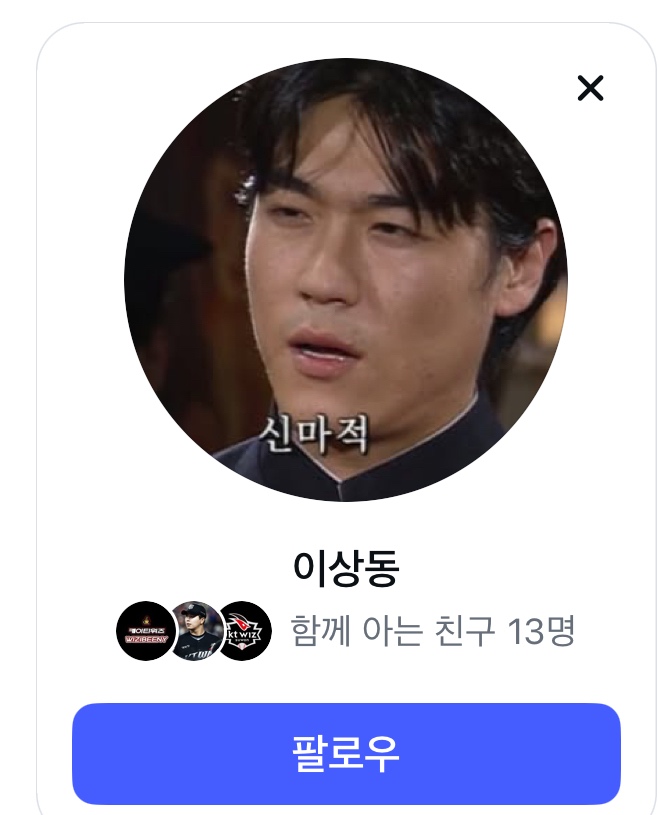
Task: Dismiss the 이상동 suggestion card
Action: click(590, 89)
